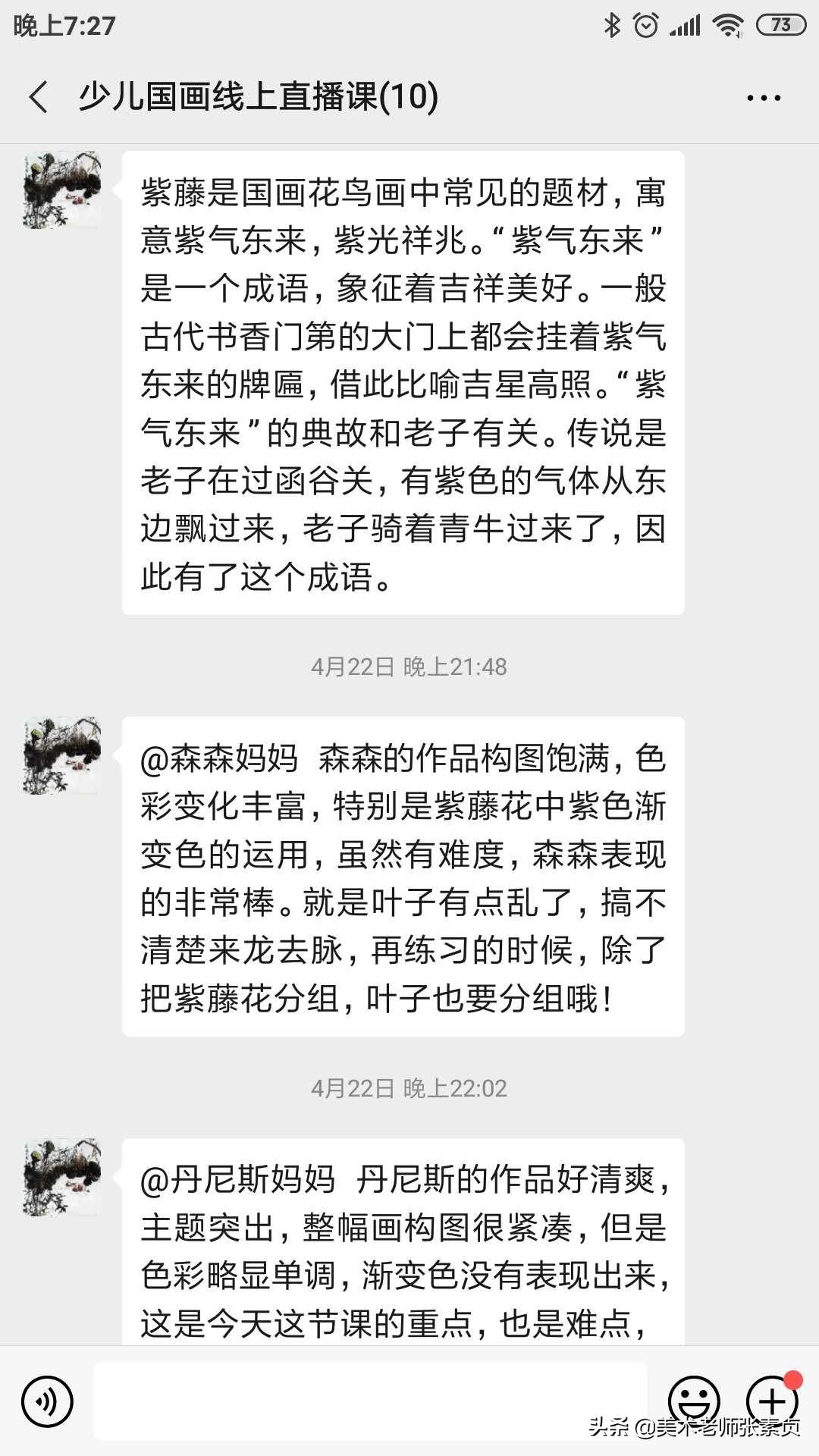Switch to voice message input

[47, 1401]
